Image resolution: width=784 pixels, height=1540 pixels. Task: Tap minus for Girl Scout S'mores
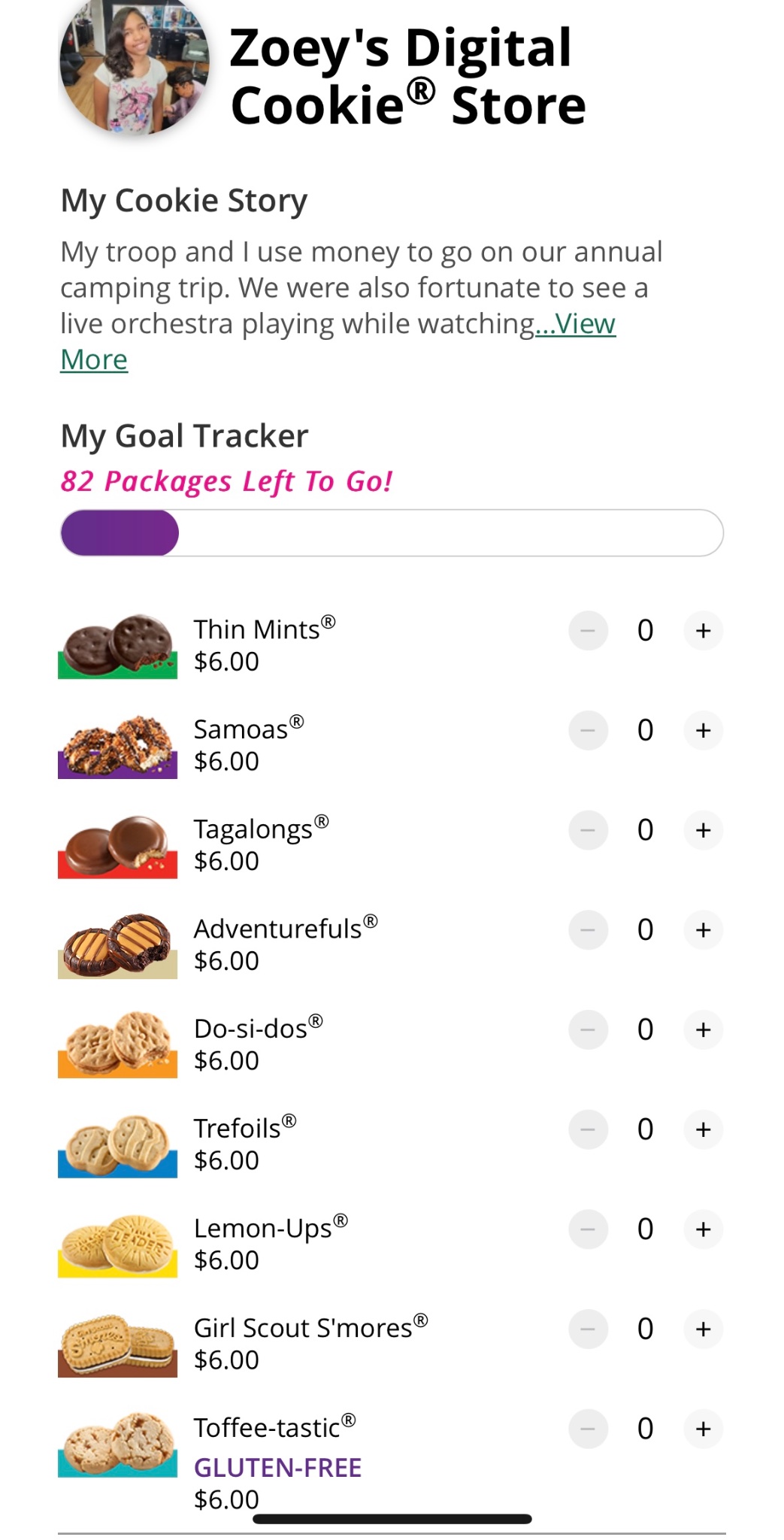(588, 1329)
